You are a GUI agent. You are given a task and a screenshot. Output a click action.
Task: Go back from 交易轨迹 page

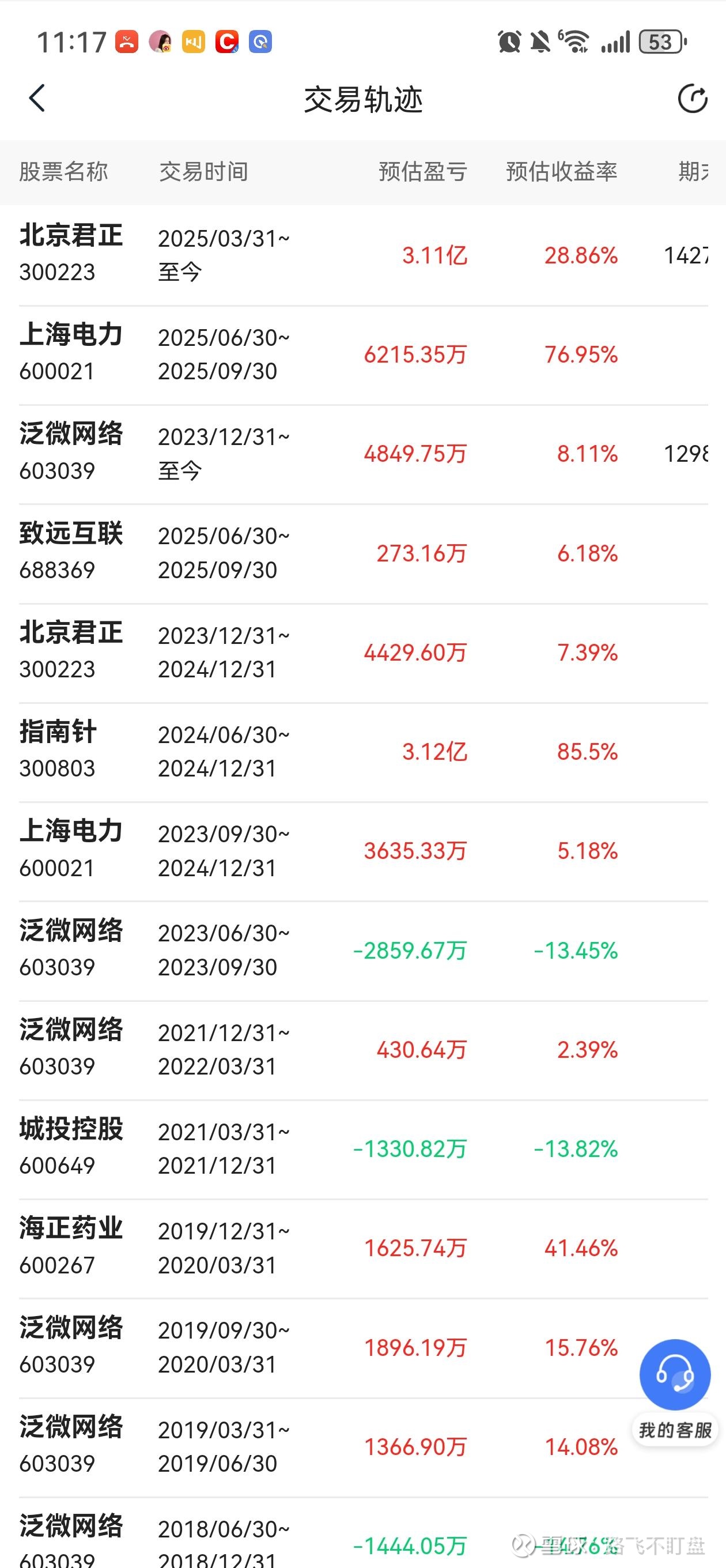point(37,99)
